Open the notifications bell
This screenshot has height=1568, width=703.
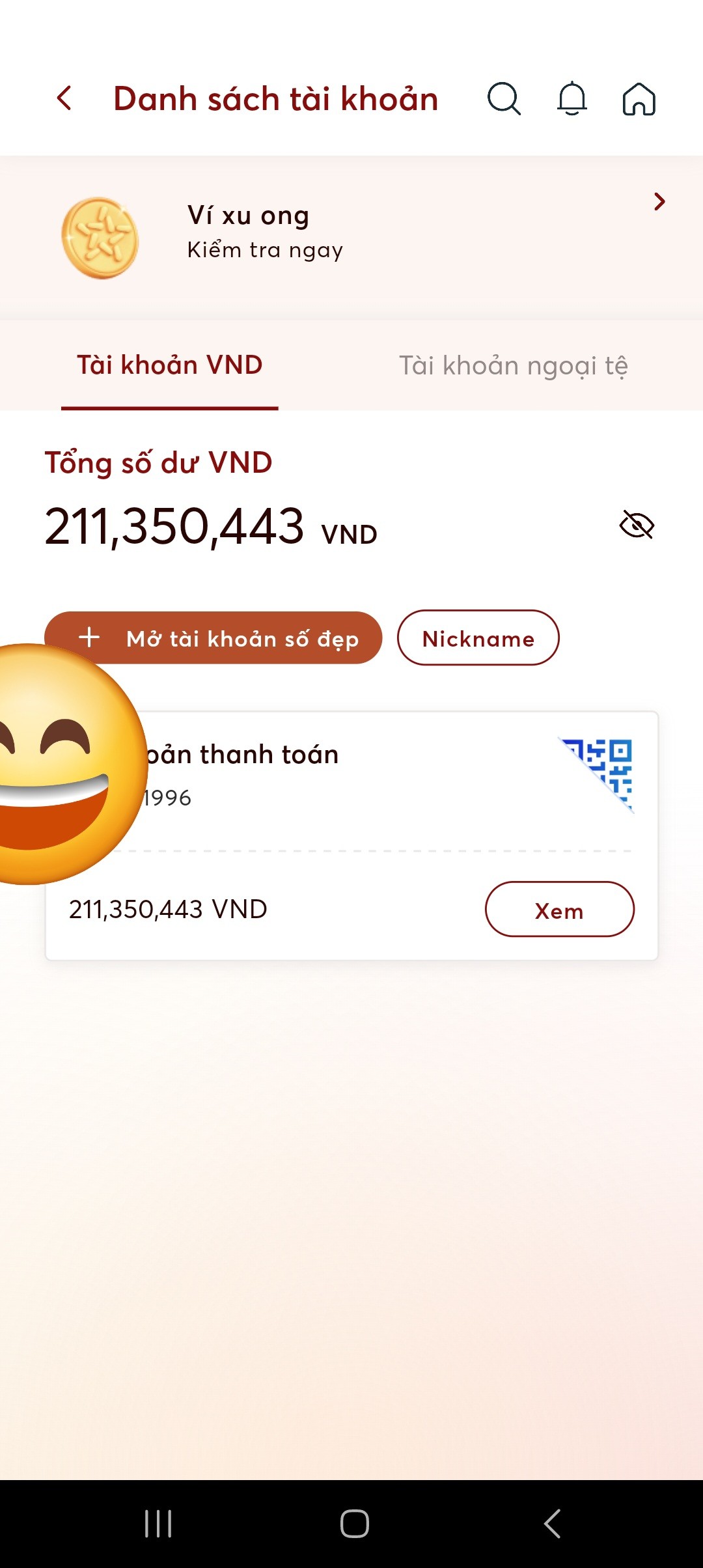coord(572,99)
